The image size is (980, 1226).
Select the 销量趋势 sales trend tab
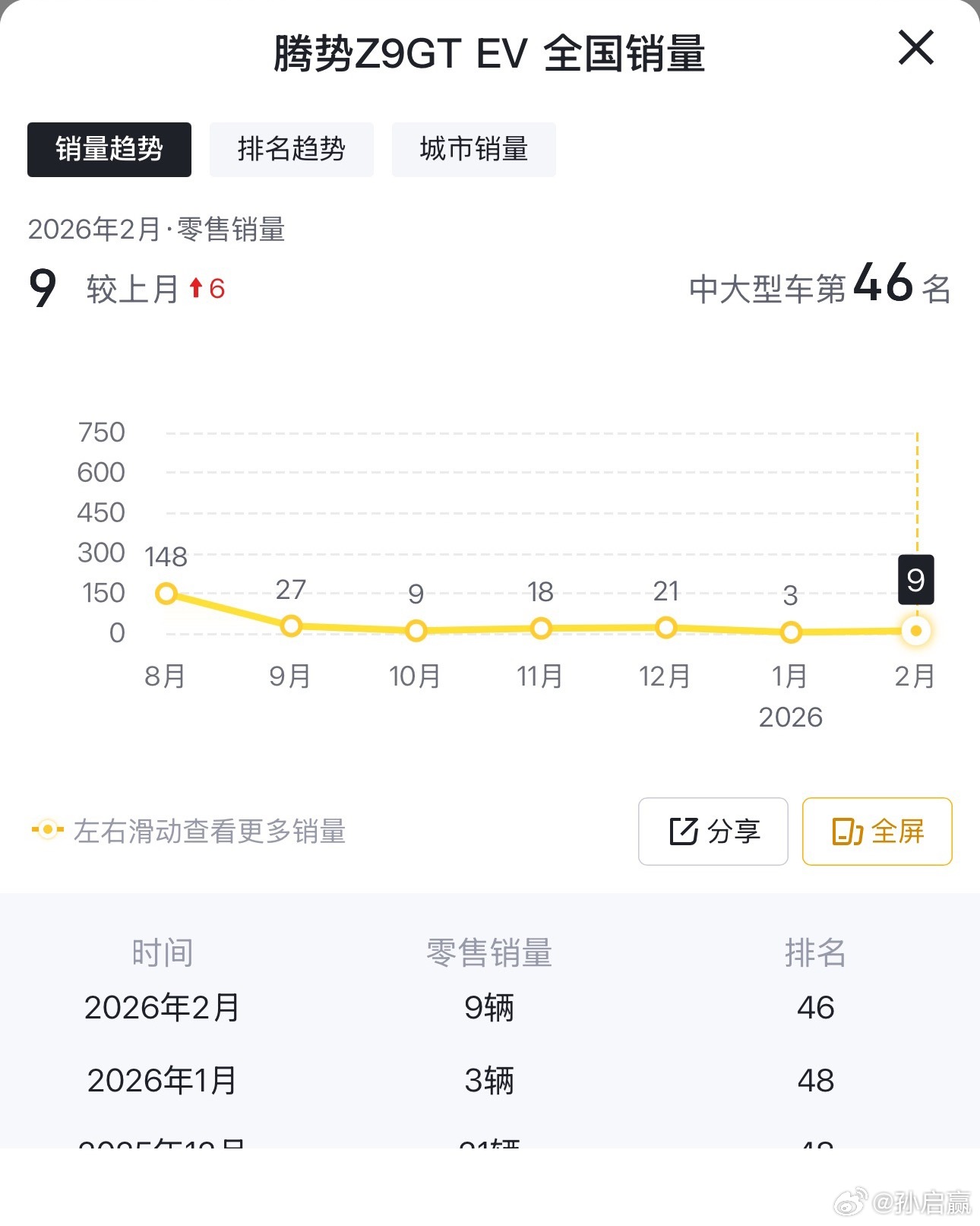tap(109, 150)
